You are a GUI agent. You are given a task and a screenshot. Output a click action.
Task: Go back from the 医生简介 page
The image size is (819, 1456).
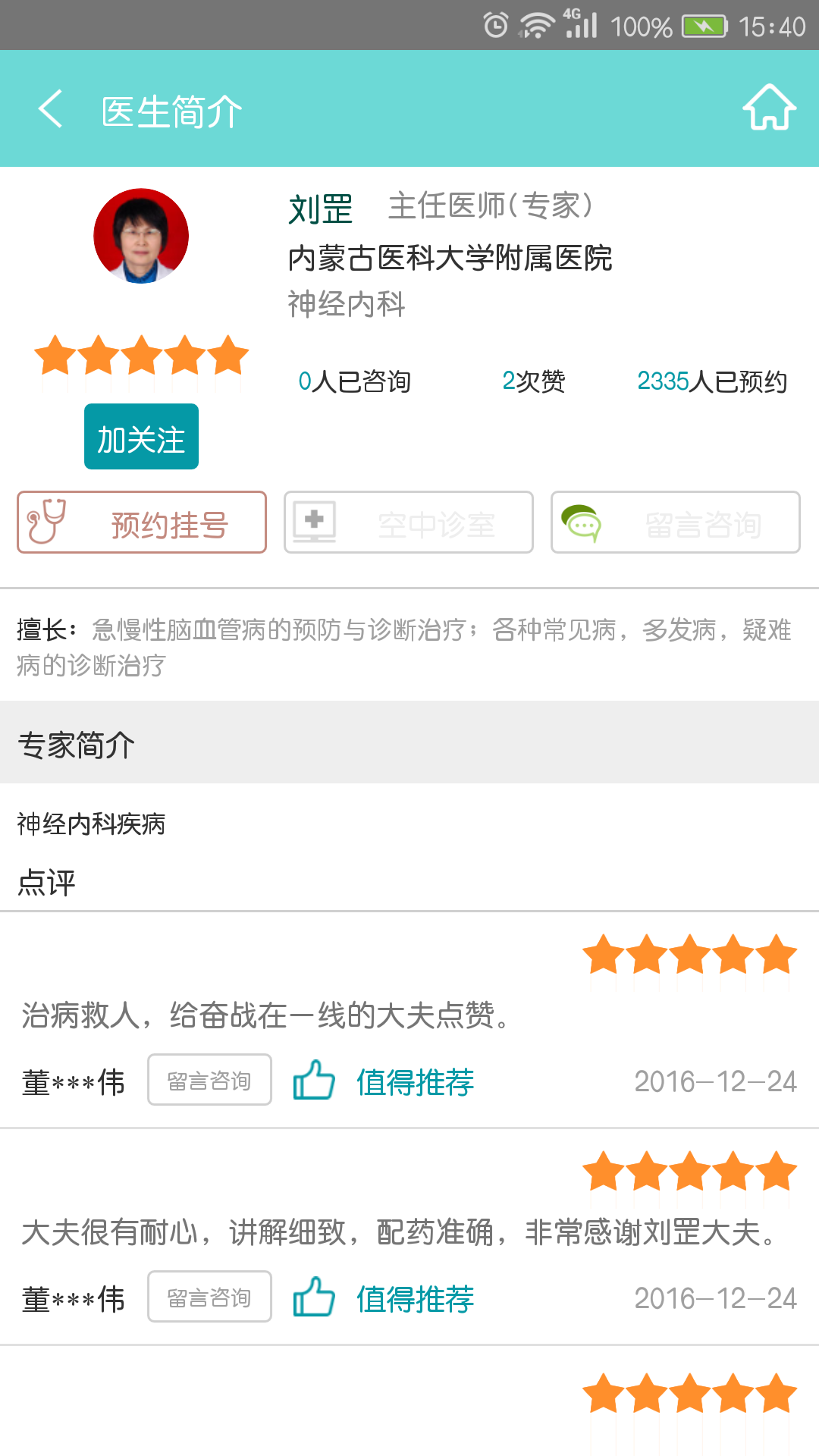click(x=50, y=109)
